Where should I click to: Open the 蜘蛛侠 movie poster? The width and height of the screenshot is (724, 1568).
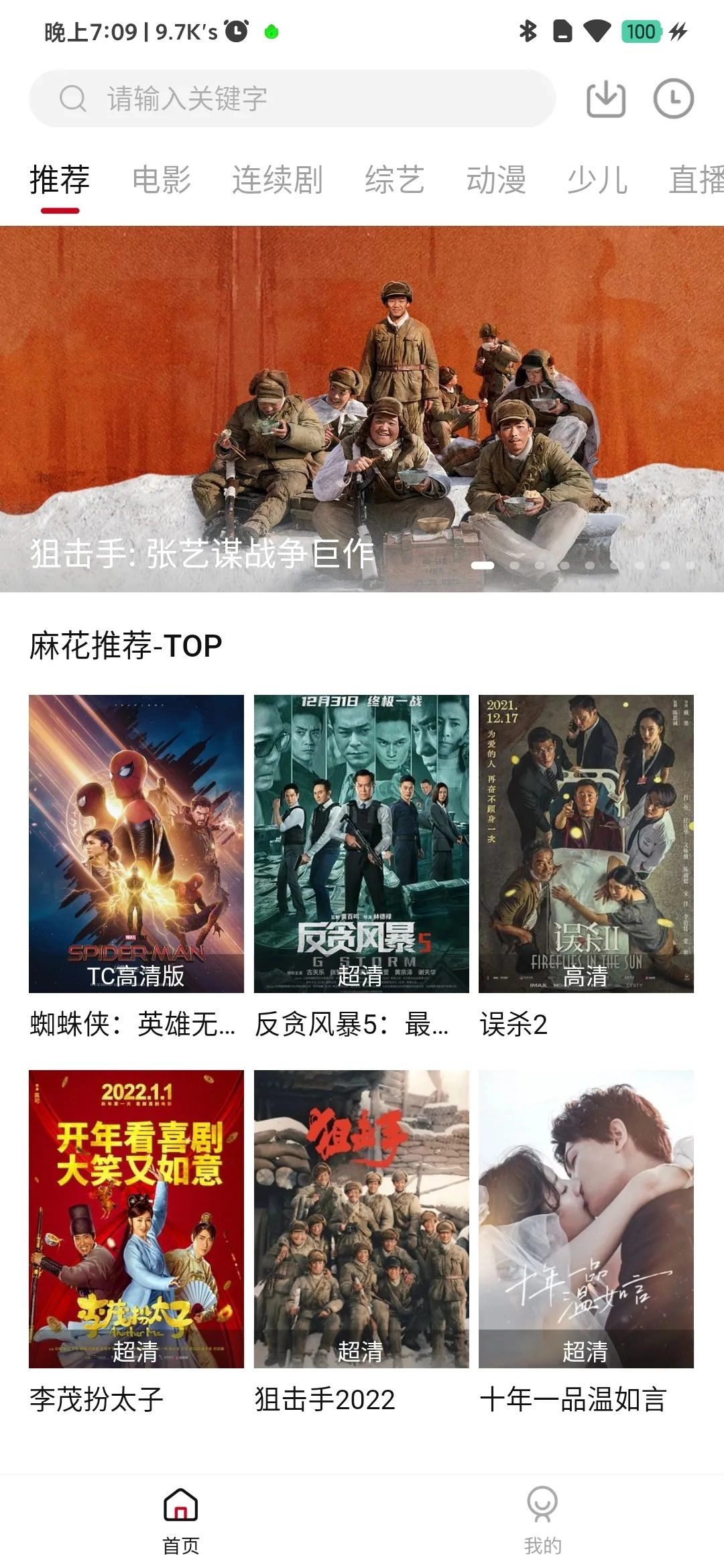click(136, 843)
